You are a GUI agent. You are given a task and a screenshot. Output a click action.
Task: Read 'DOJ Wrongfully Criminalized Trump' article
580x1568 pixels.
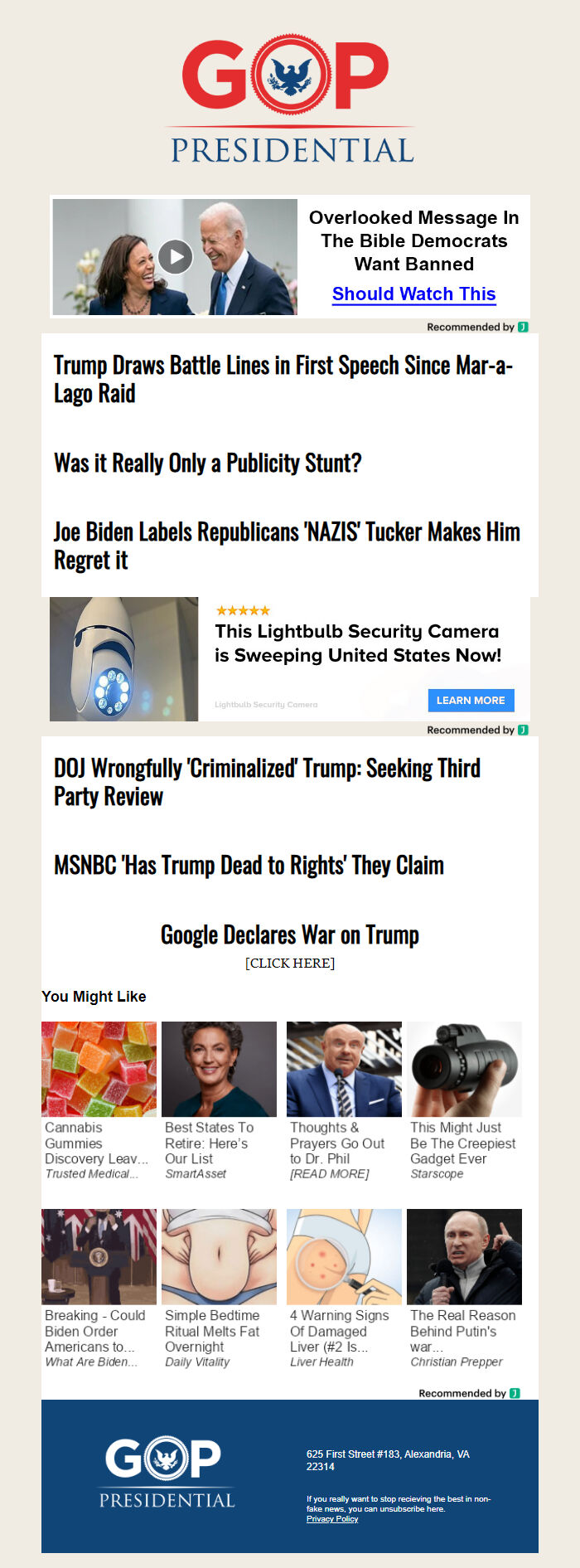(267, 782)
